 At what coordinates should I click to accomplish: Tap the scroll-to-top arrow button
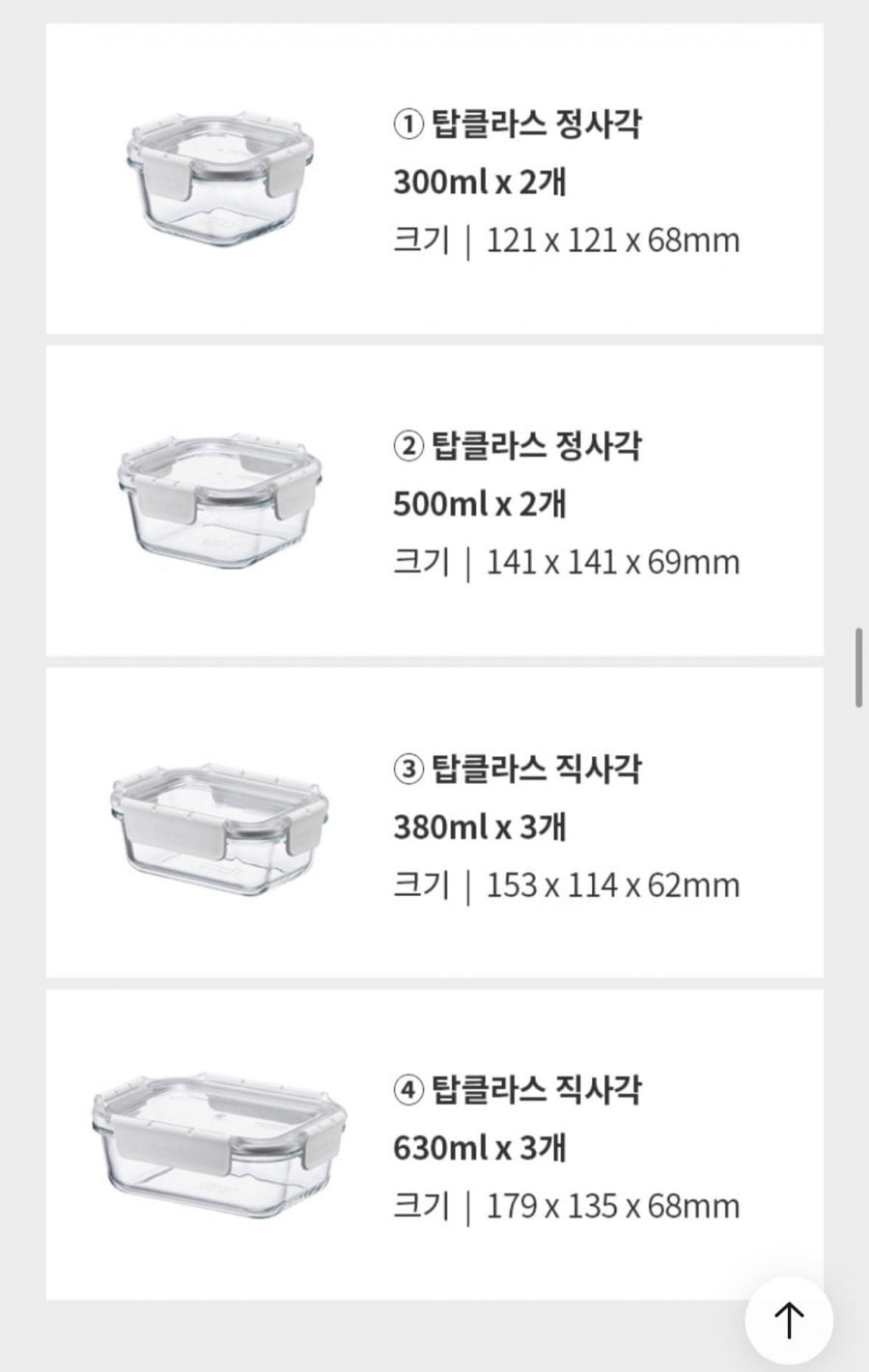tap(789, 1320)
